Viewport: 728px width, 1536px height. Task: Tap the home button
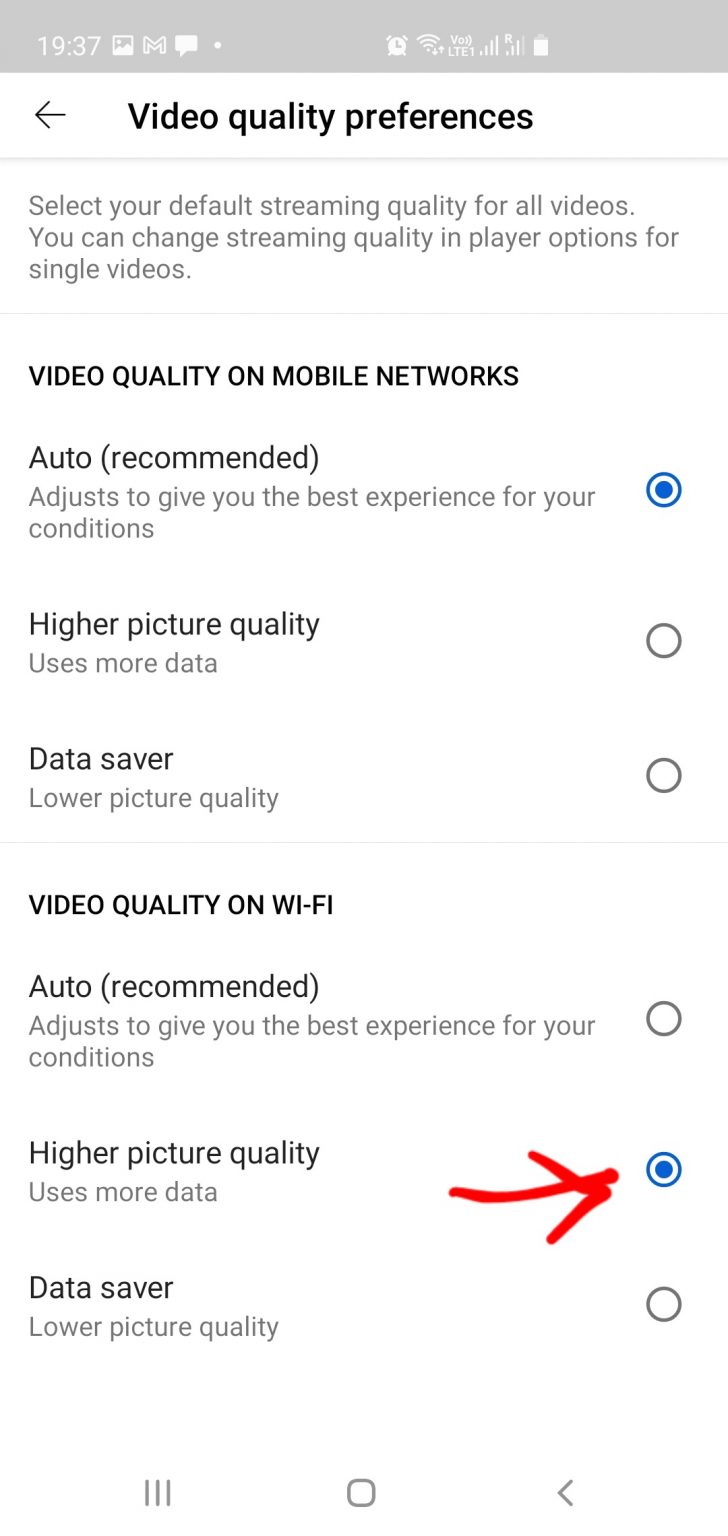coord(361,1491)
